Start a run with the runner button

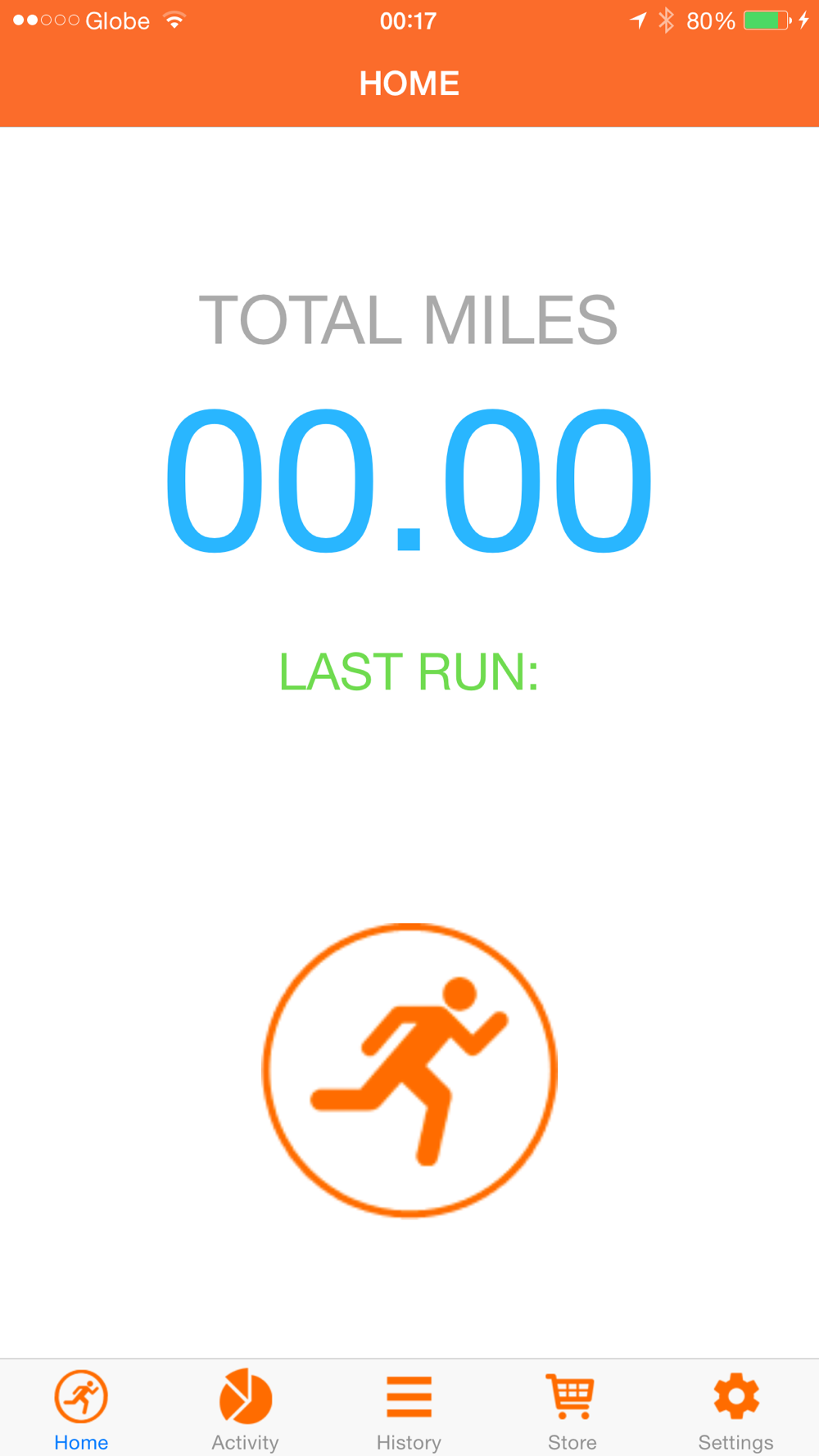point(409,1070)
